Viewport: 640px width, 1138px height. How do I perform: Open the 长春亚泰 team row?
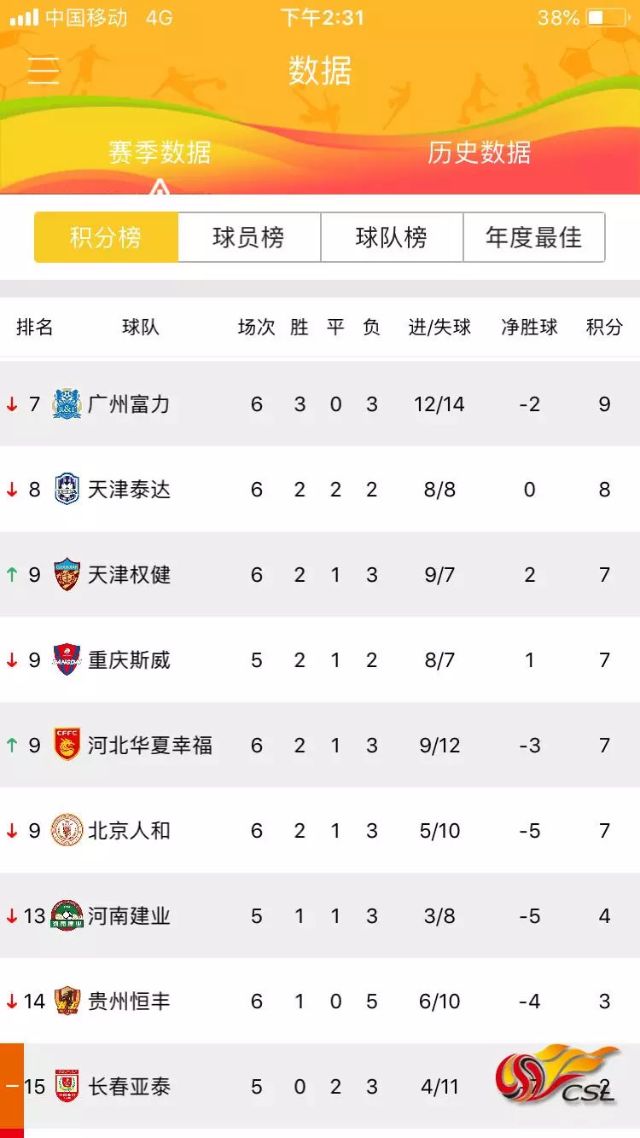click(x=320, y=1086)
